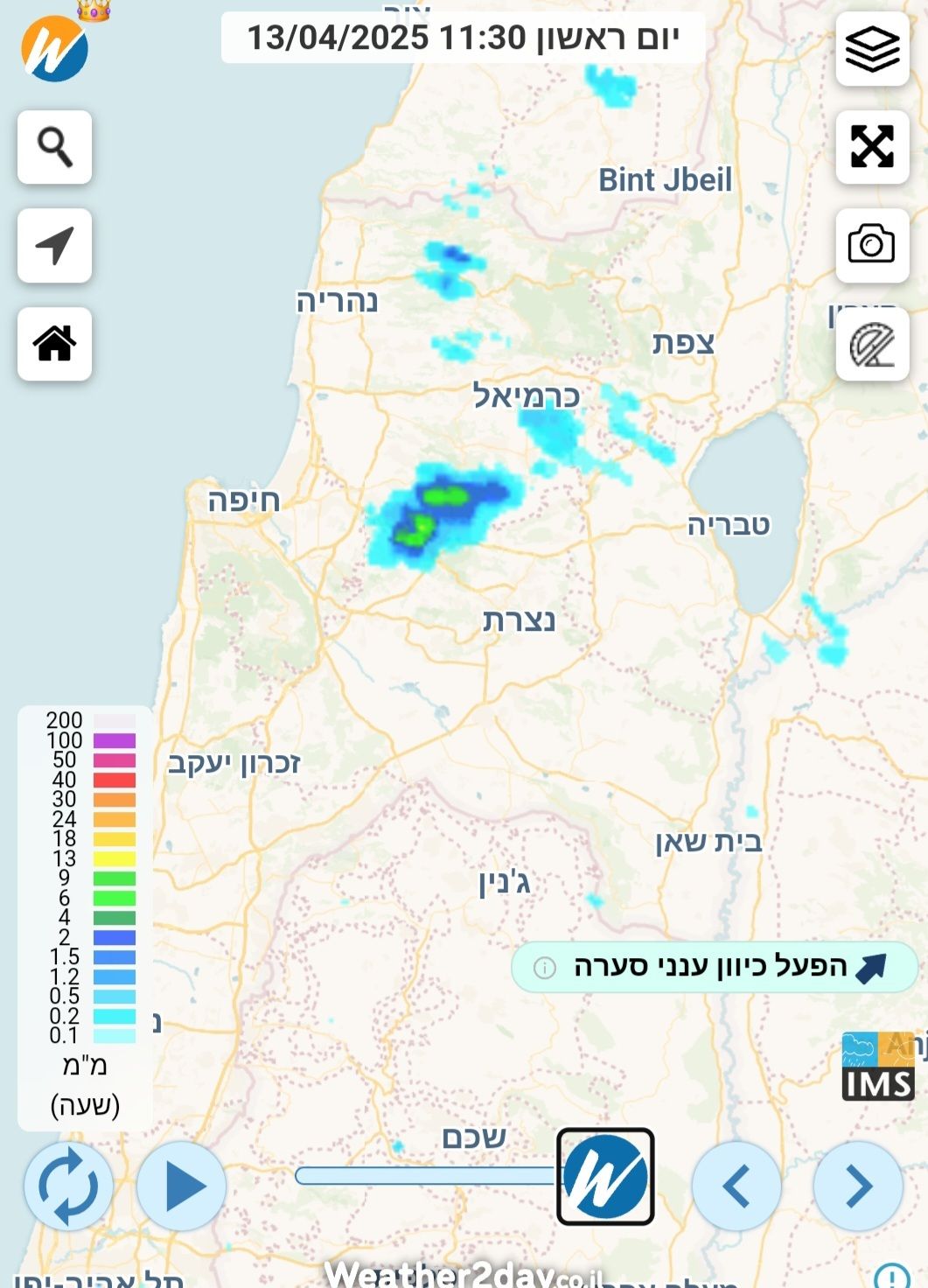Expand the radar map to fullscreen

872,147
